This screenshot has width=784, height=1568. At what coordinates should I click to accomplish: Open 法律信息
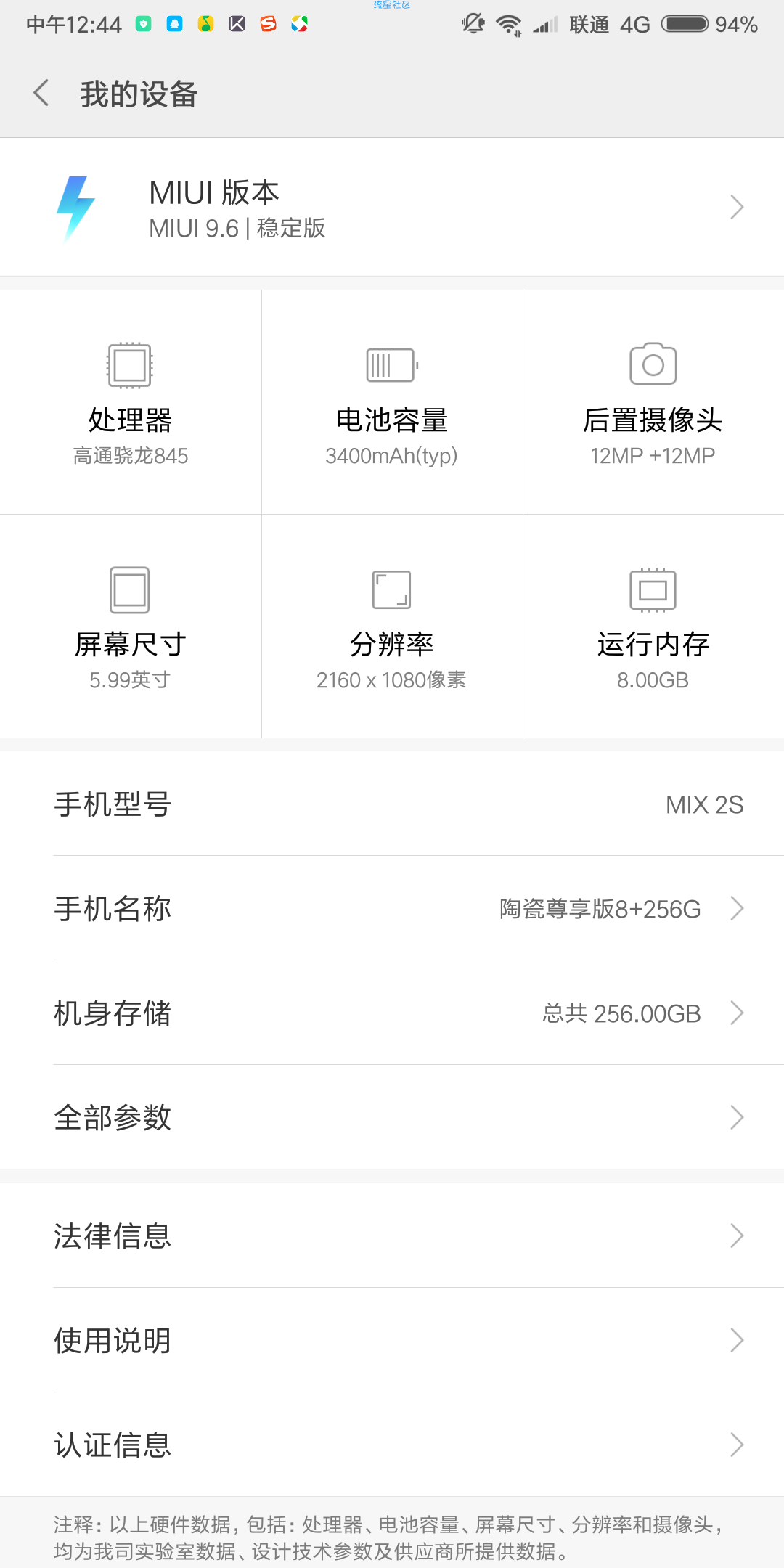pos(392,1236)
